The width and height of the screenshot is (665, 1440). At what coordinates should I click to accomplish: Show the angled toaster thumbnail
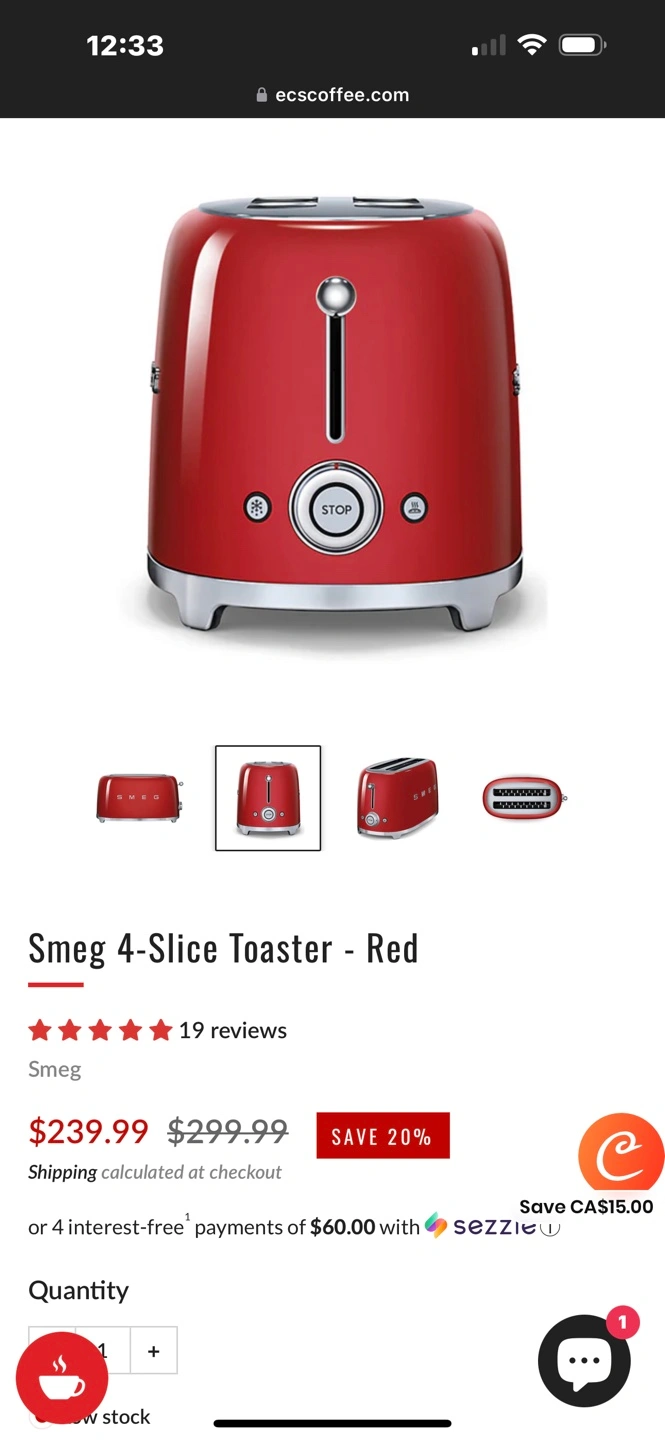point(397,798)
